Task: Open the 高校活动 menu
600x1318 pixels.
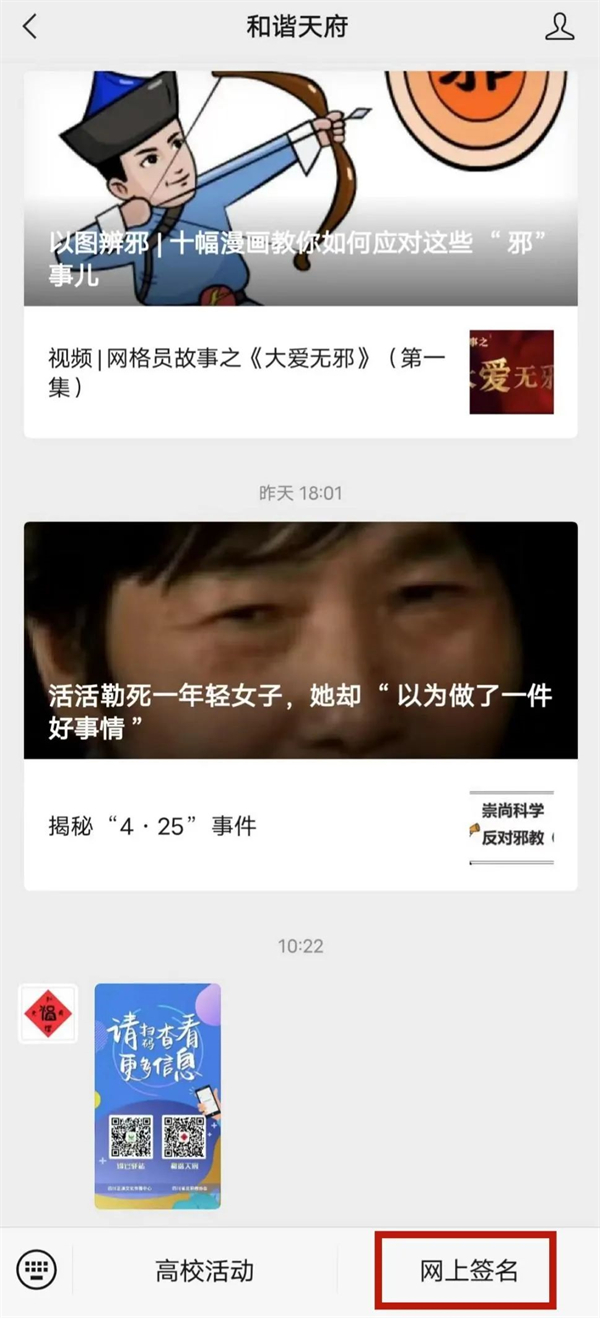Action: click(205, 1271)
